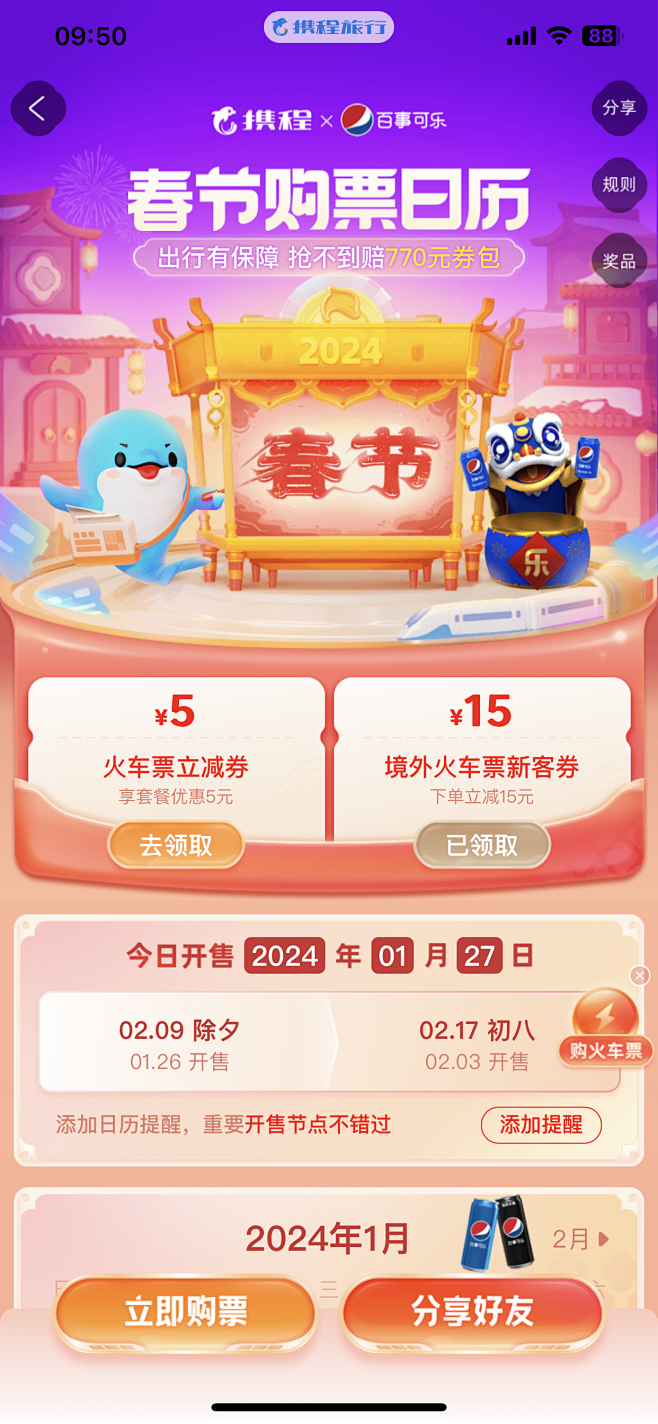Open the 02.17 初八 sale date

coord(477,1043)
